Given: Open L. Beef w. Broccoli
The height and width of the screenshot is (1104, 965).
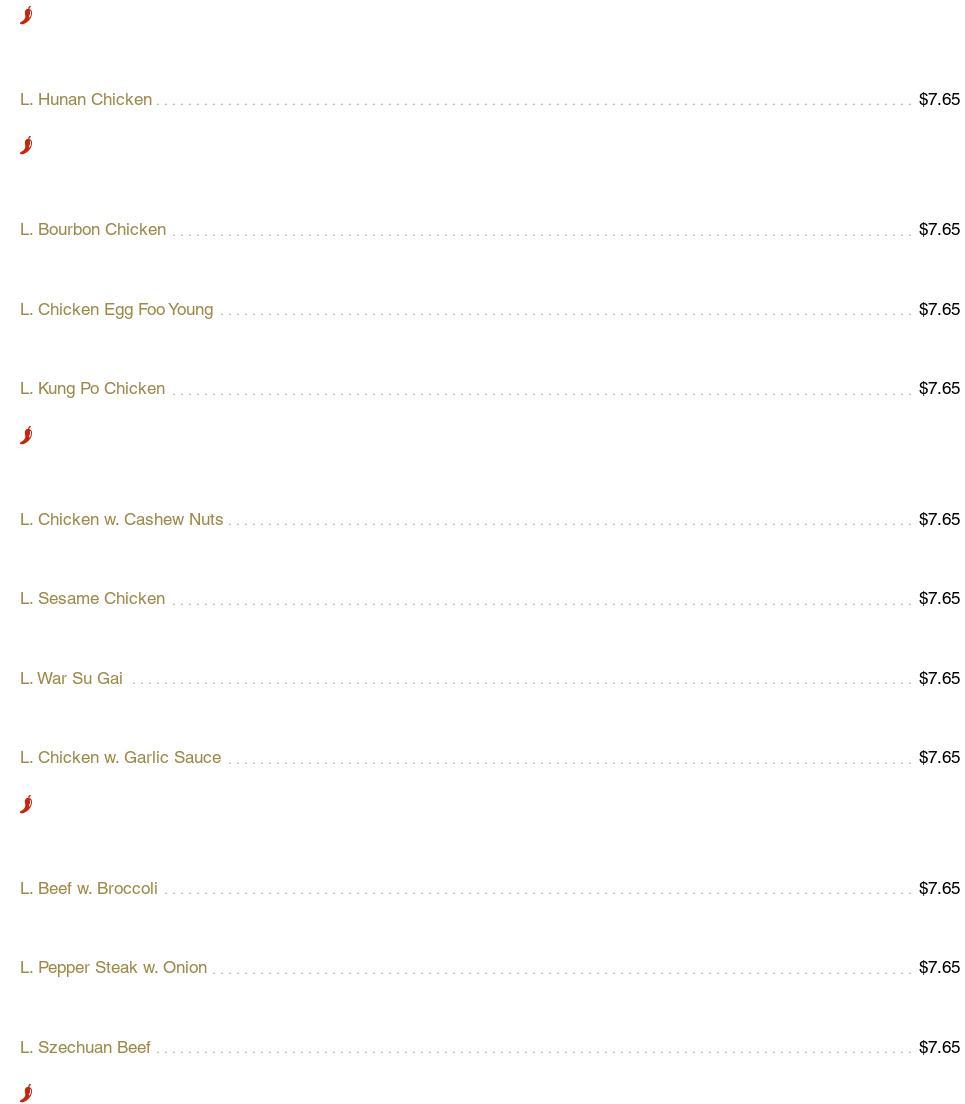Looking at the screenshot, I should pyautogui.click(x=88, y=889).
